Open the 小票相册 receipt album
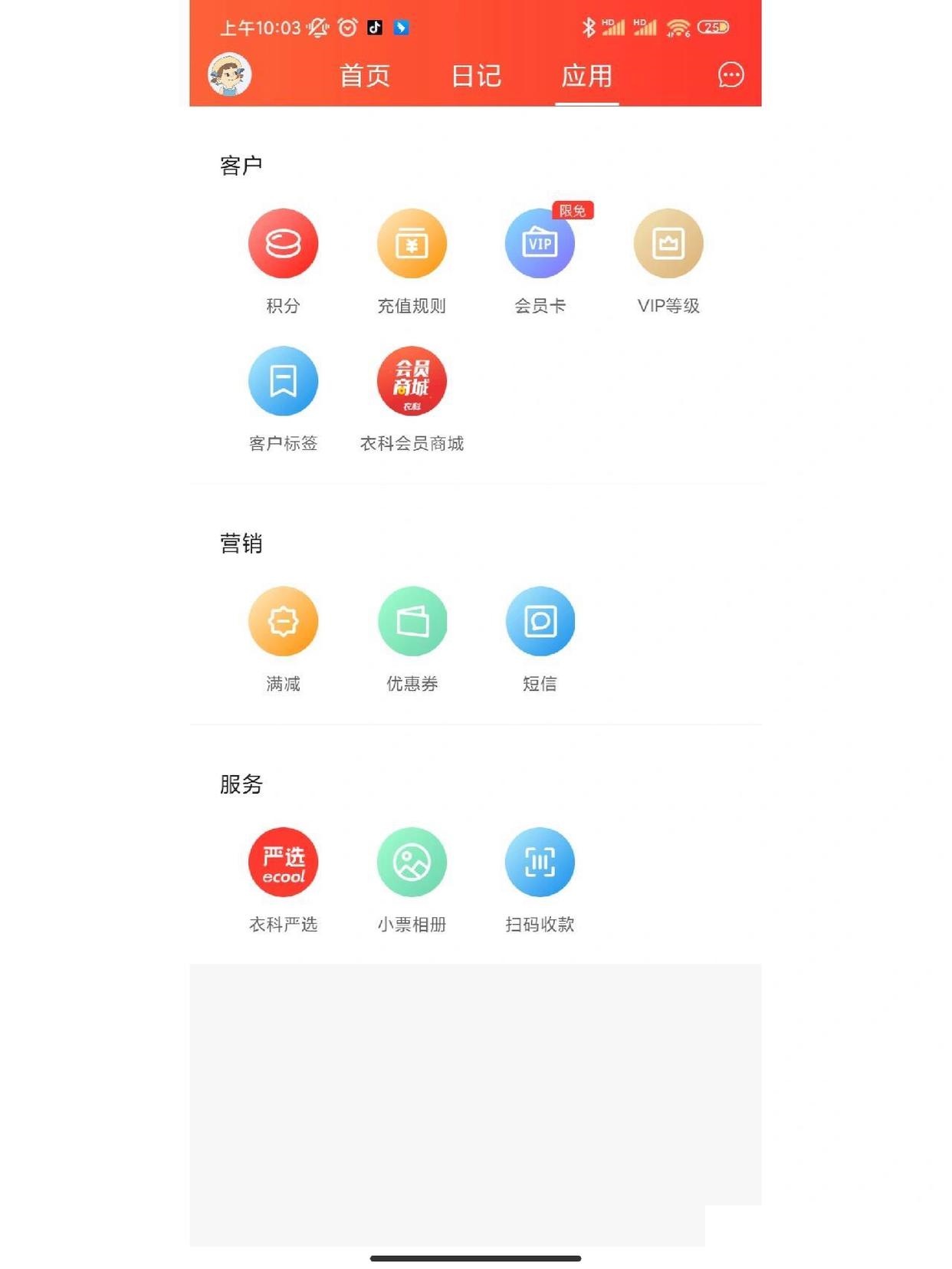 click(x=412, y=862)
